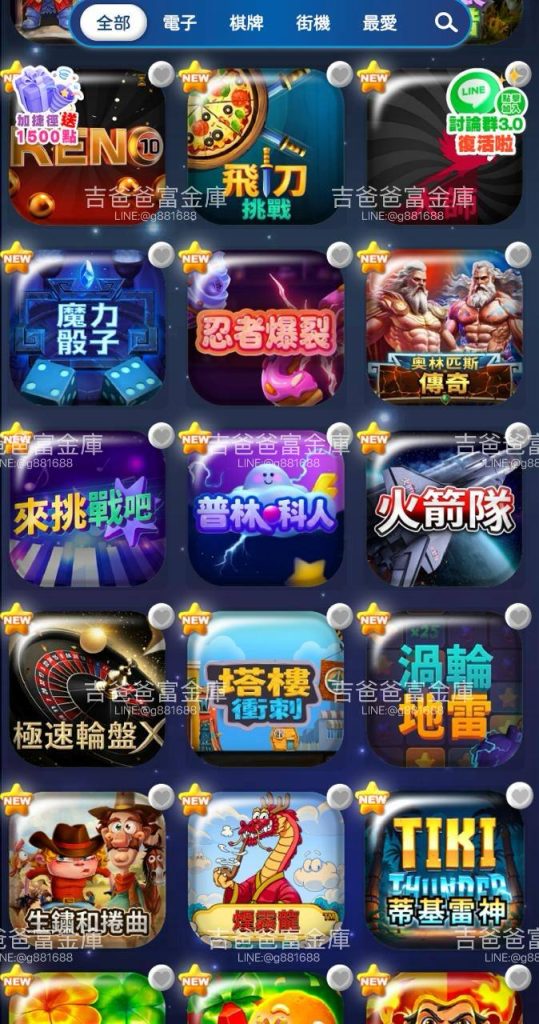This screenshot has height=1024, width=539.
Task: Favorite the 魔力骰子 game heart
Action: point(161,255)
